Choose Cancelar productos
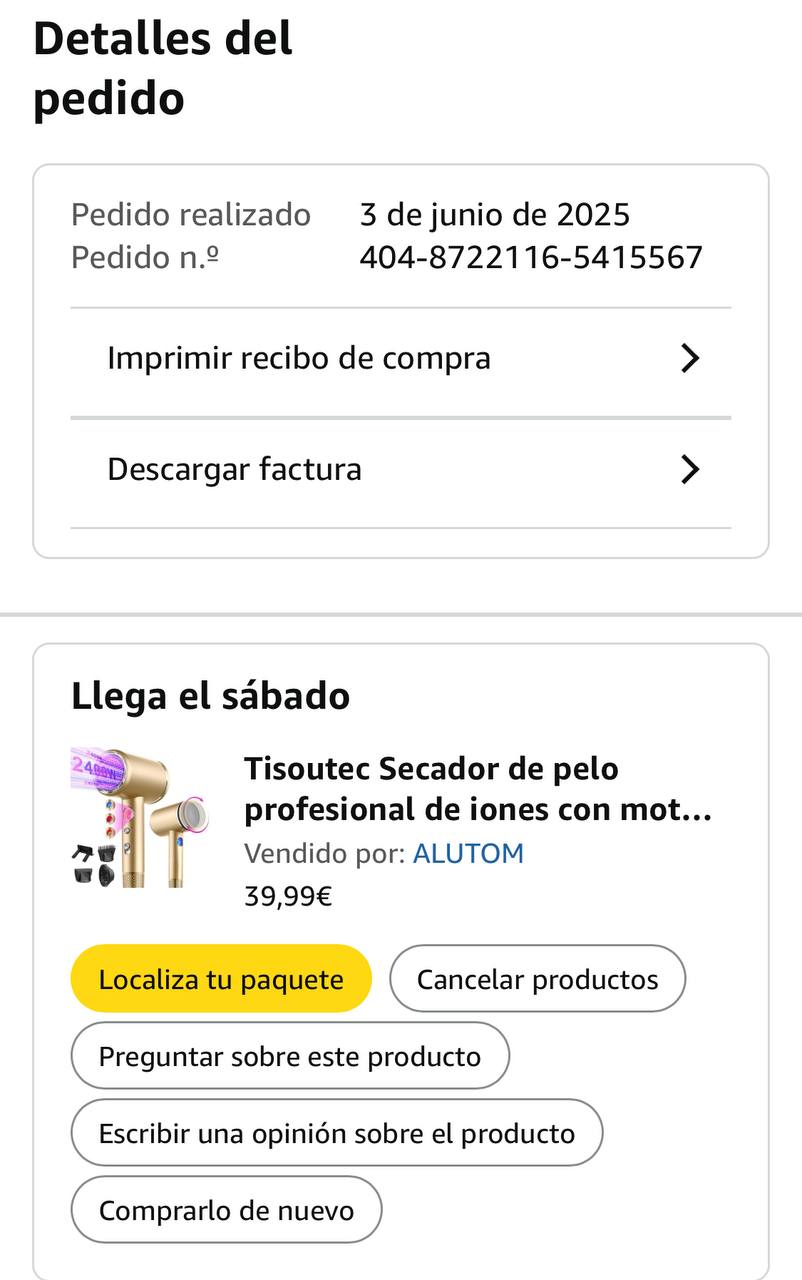802x1280 pixels. coord(537,979)
